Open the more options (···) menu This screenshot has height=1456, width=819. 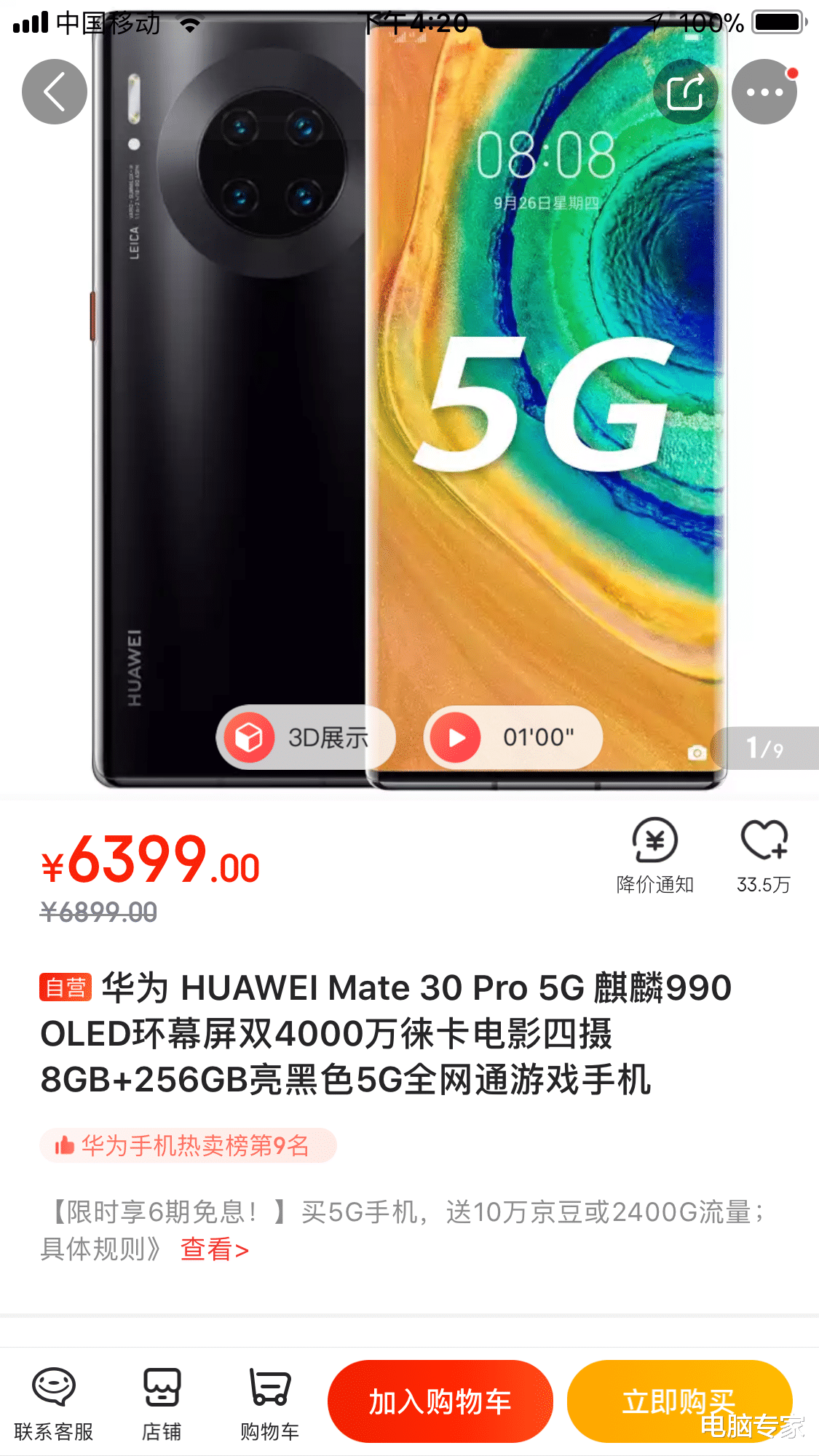[764, 92]
